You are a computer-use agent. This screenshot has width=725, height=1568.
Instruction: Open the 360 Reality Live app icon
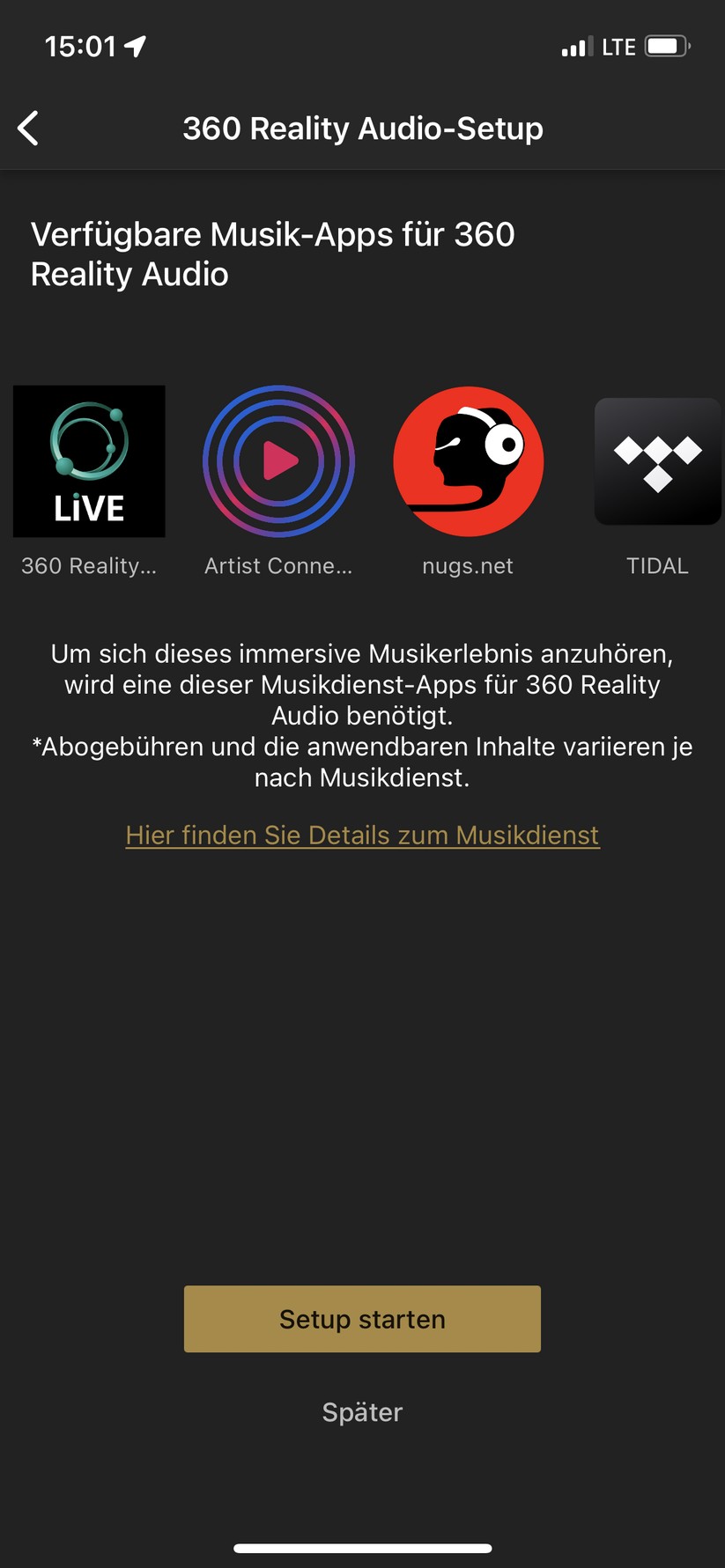pyautogui.click(x=89, y=461)
